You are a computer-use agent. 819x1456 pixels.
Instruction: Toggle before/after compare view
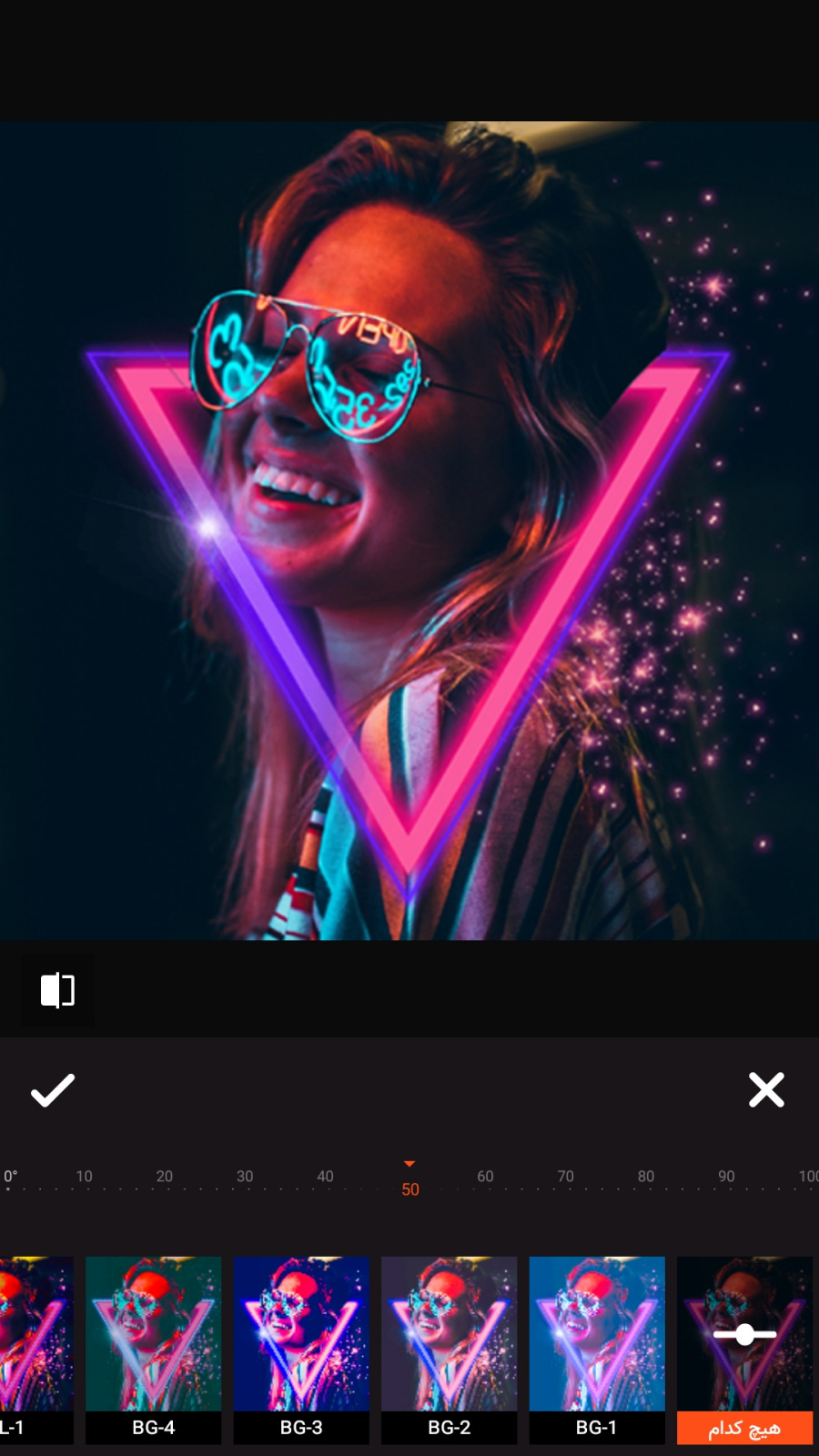(57, 990)
